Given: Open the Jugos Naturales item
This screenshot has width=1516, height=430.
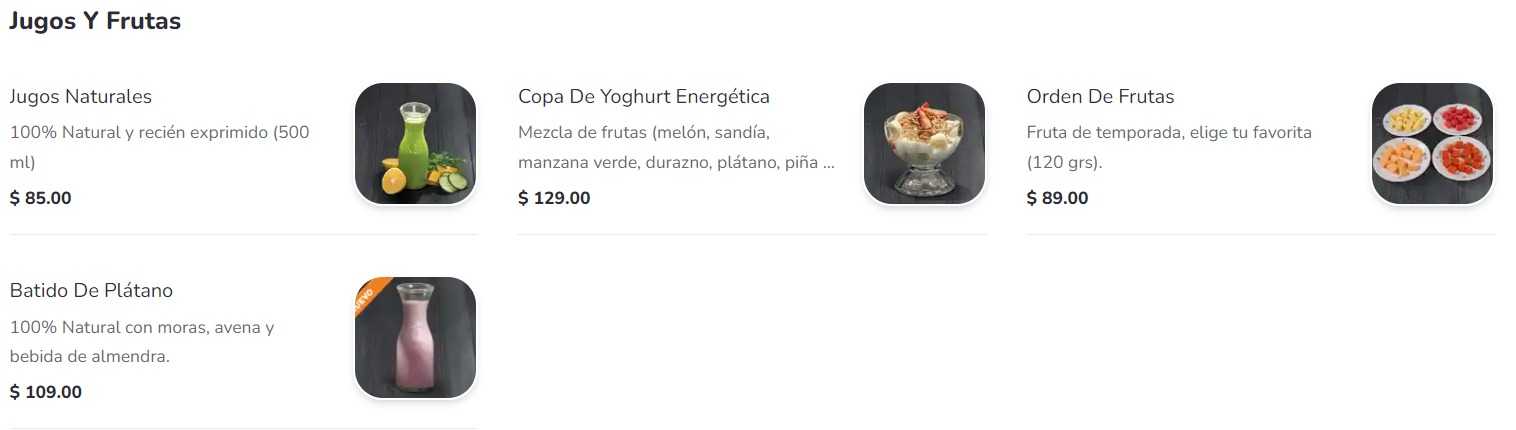Looking at the screenshot, I should coord(81,97).
